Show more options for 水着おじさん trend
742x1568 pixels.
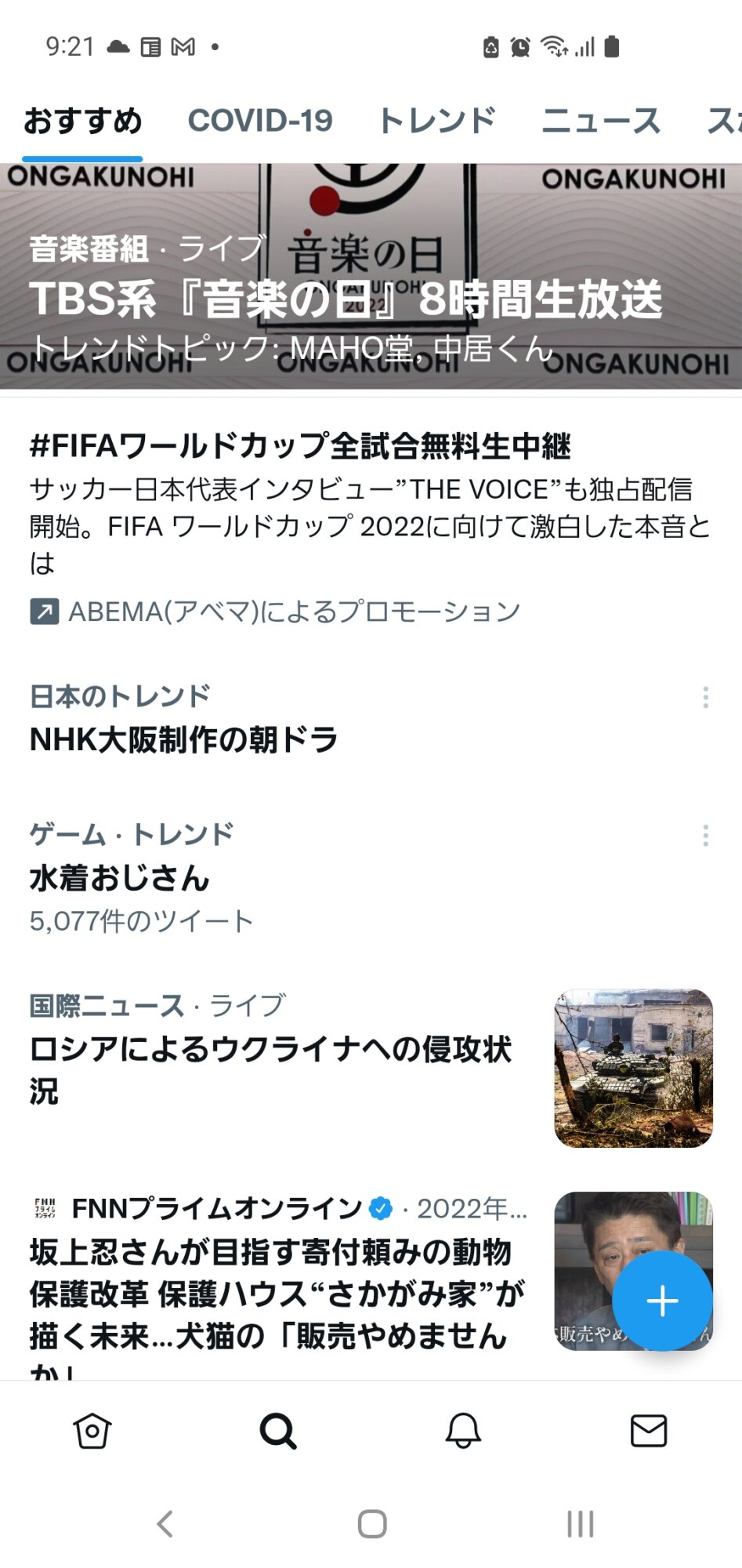point(706,836)
